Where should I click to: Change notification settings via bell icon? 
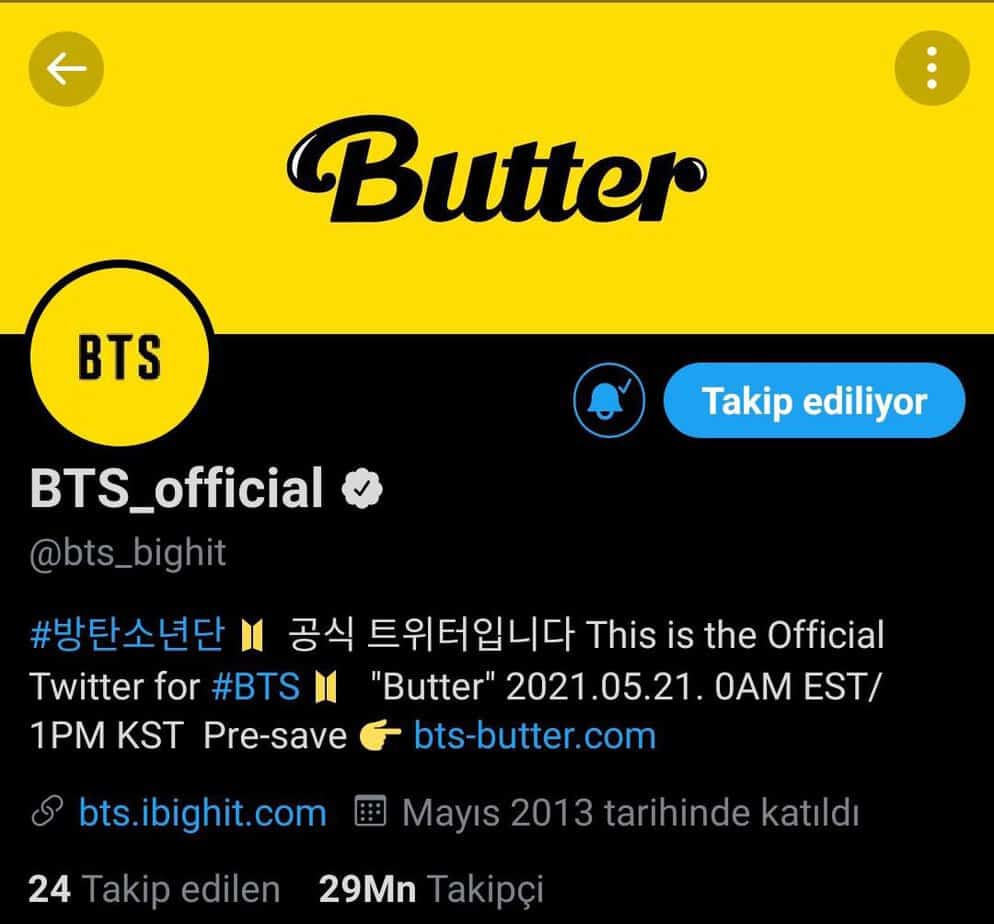608,402
